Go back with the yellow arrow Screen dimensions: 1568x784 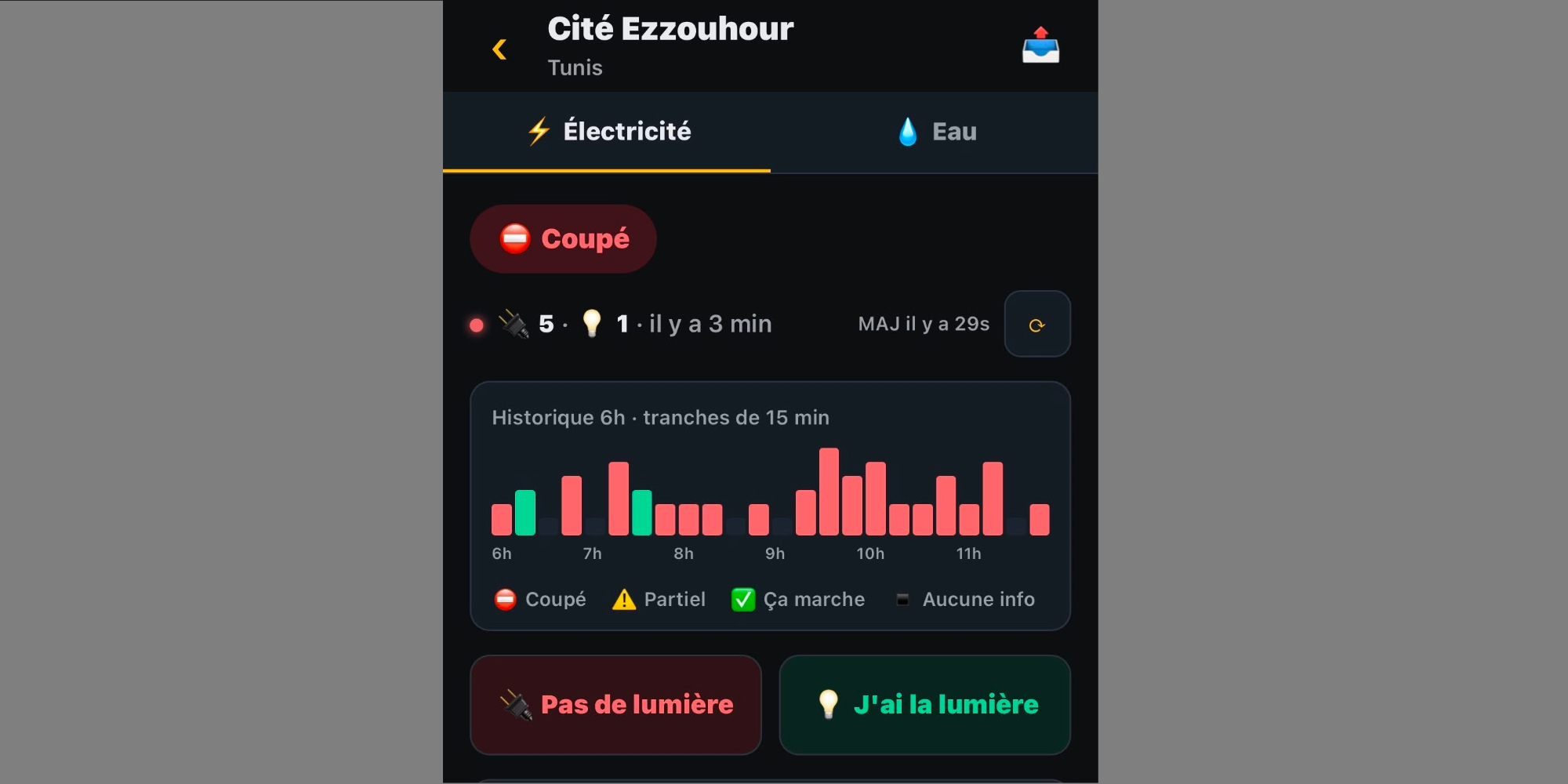(499, 49)
